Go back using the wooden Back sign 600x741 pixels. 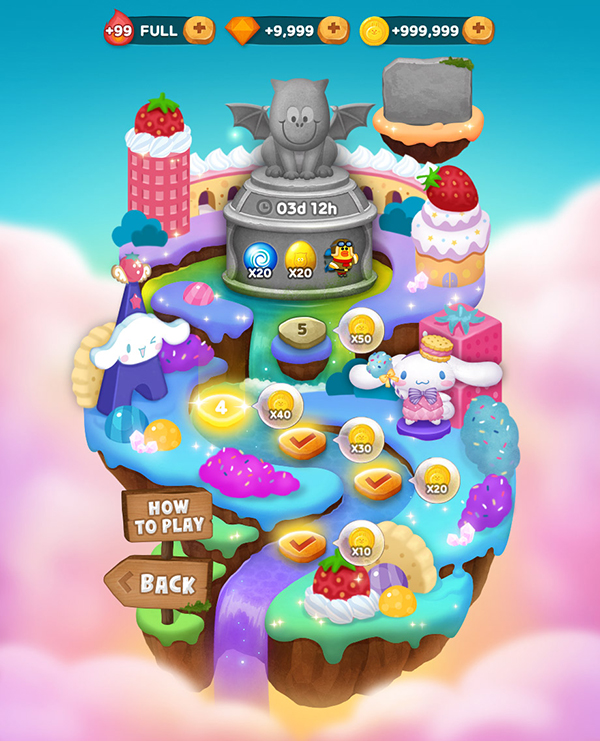click(x=160, y=582)
